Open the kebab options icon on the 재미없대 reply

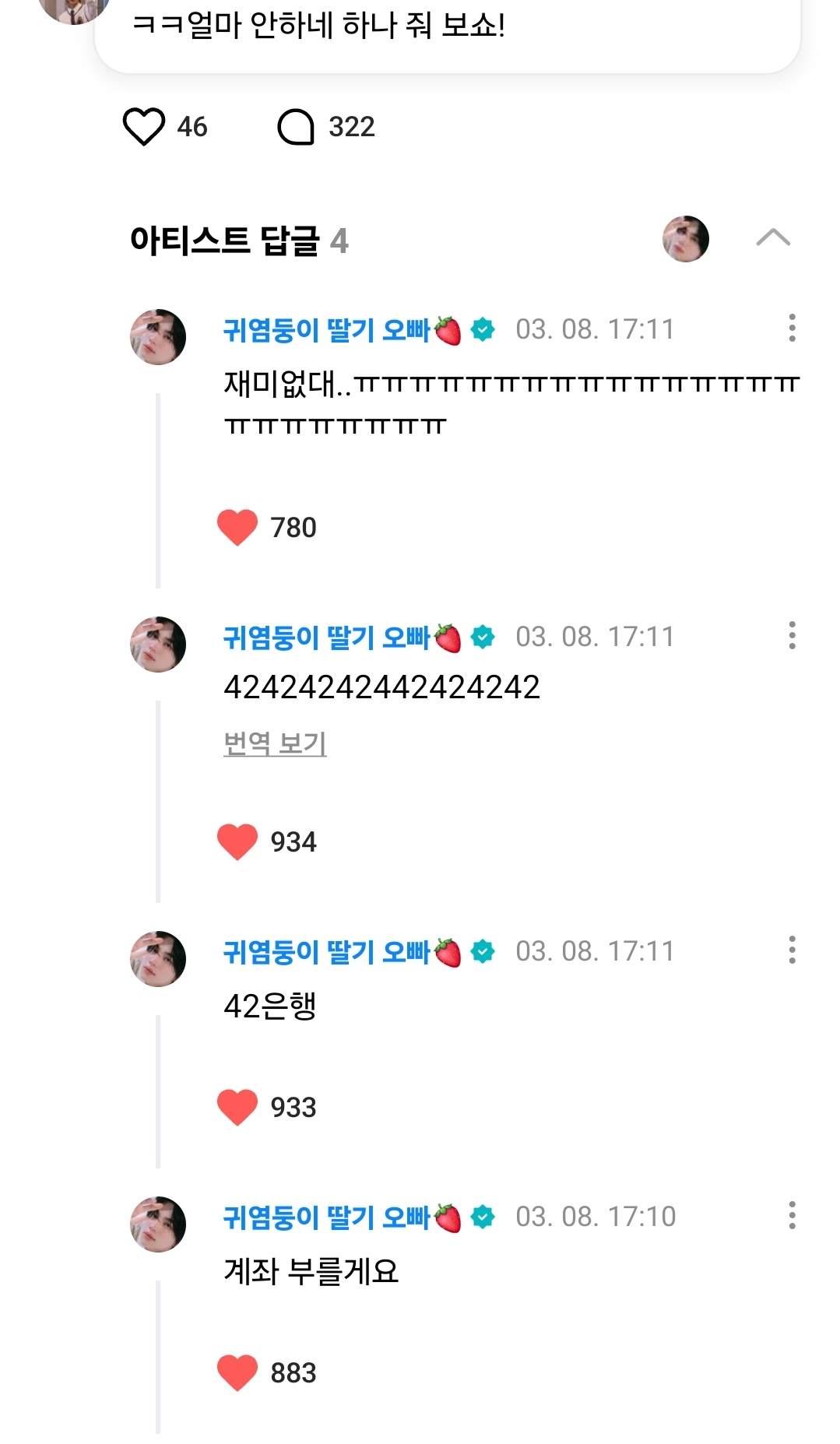793,329
